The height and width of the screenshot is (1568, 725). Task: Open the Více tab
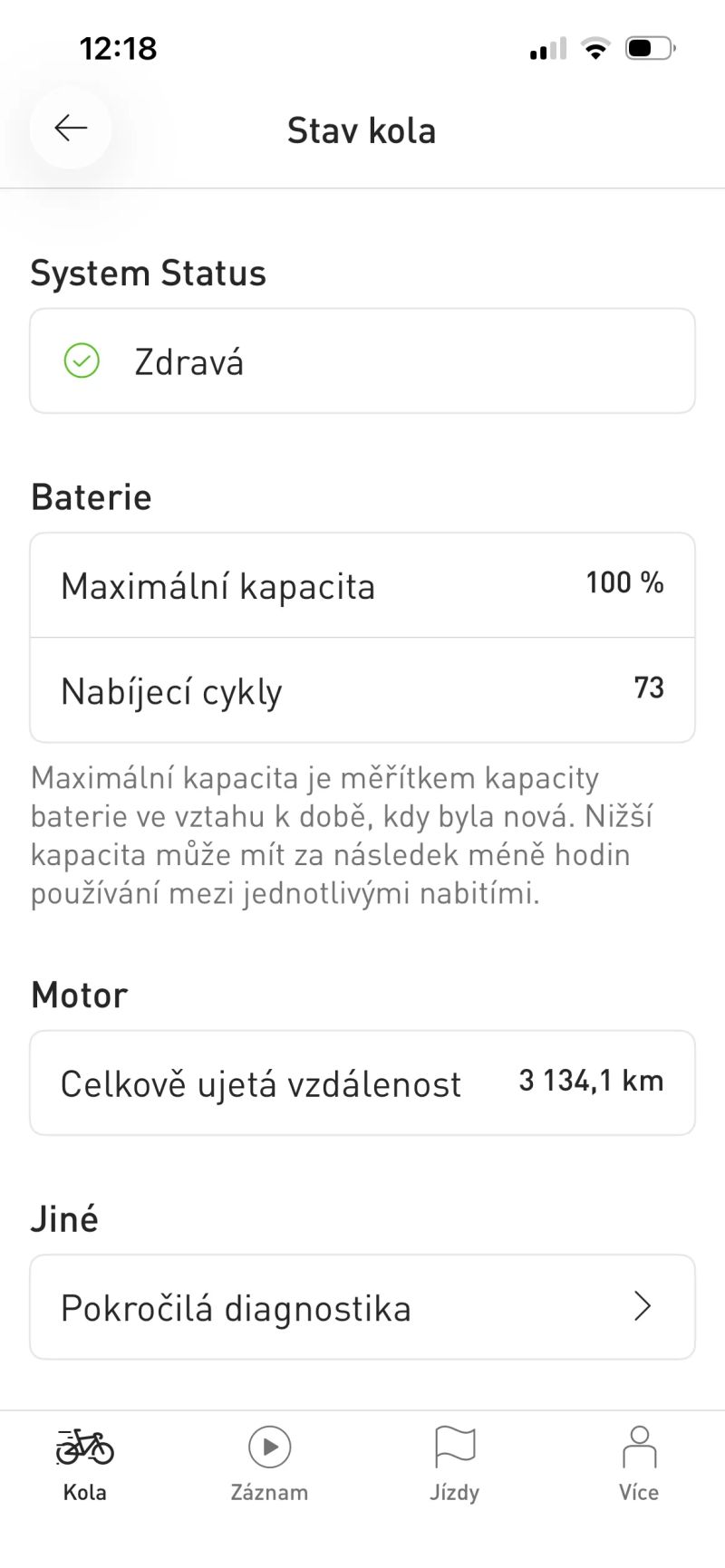(x=639, y=1464)
